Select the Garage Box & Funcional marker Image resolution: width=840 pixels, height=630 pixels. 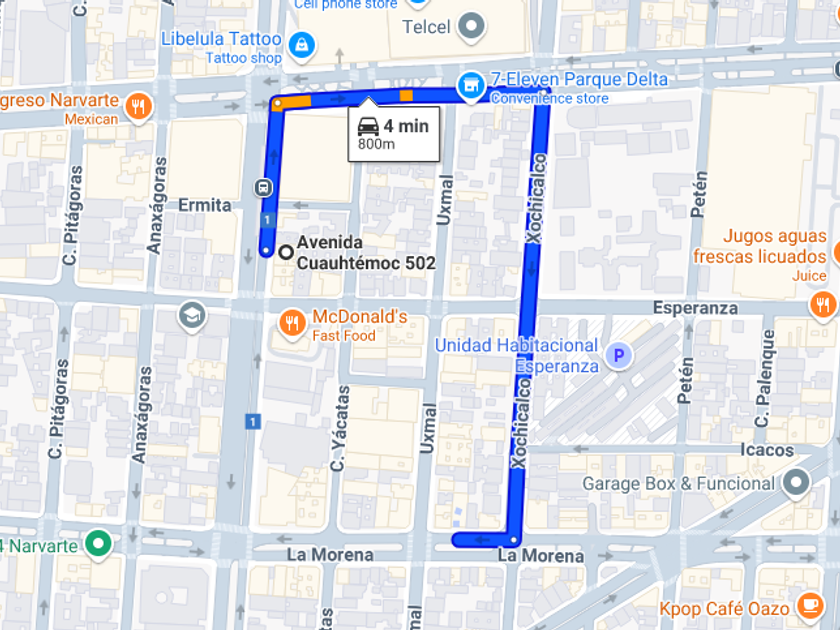[x=796, y=483]
